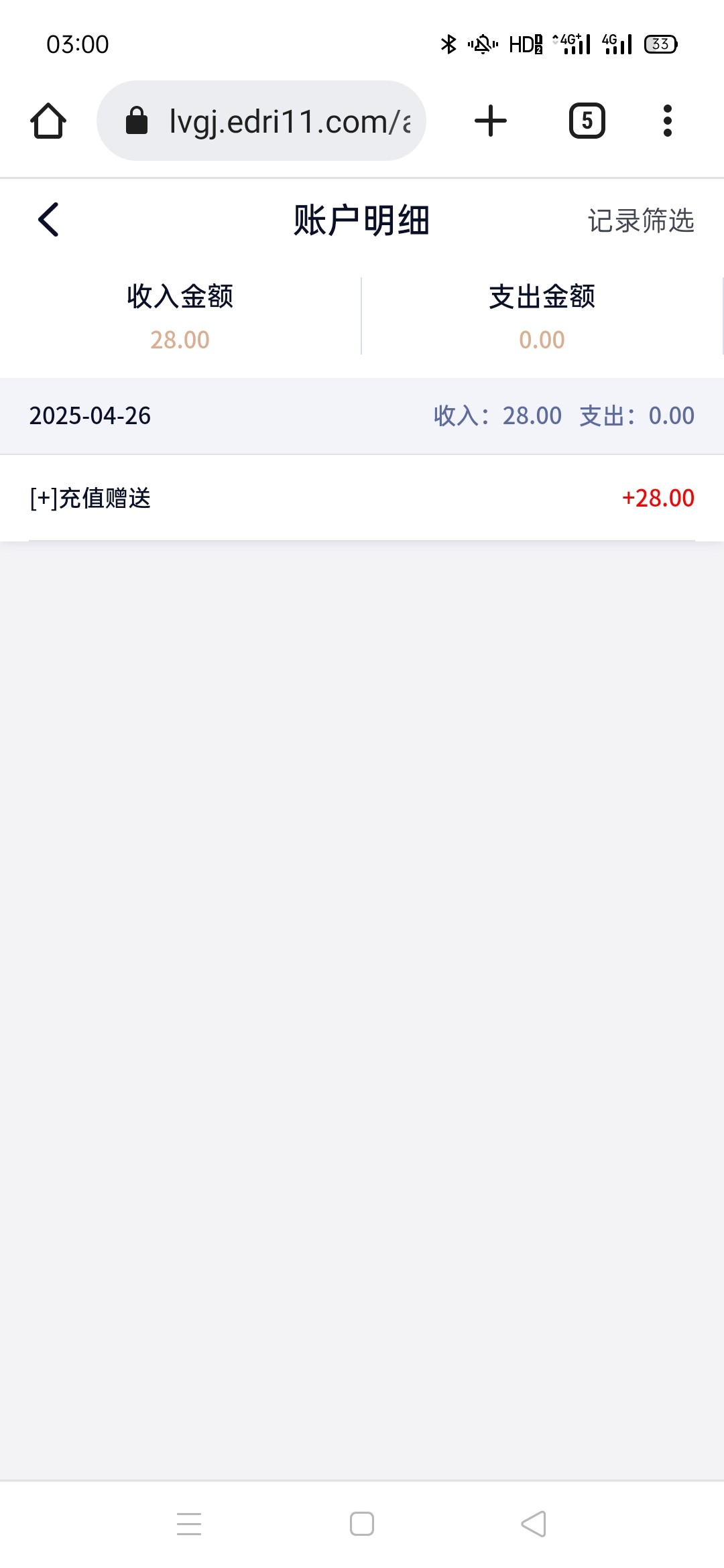Tap the browser home icon

coord(48,121)
